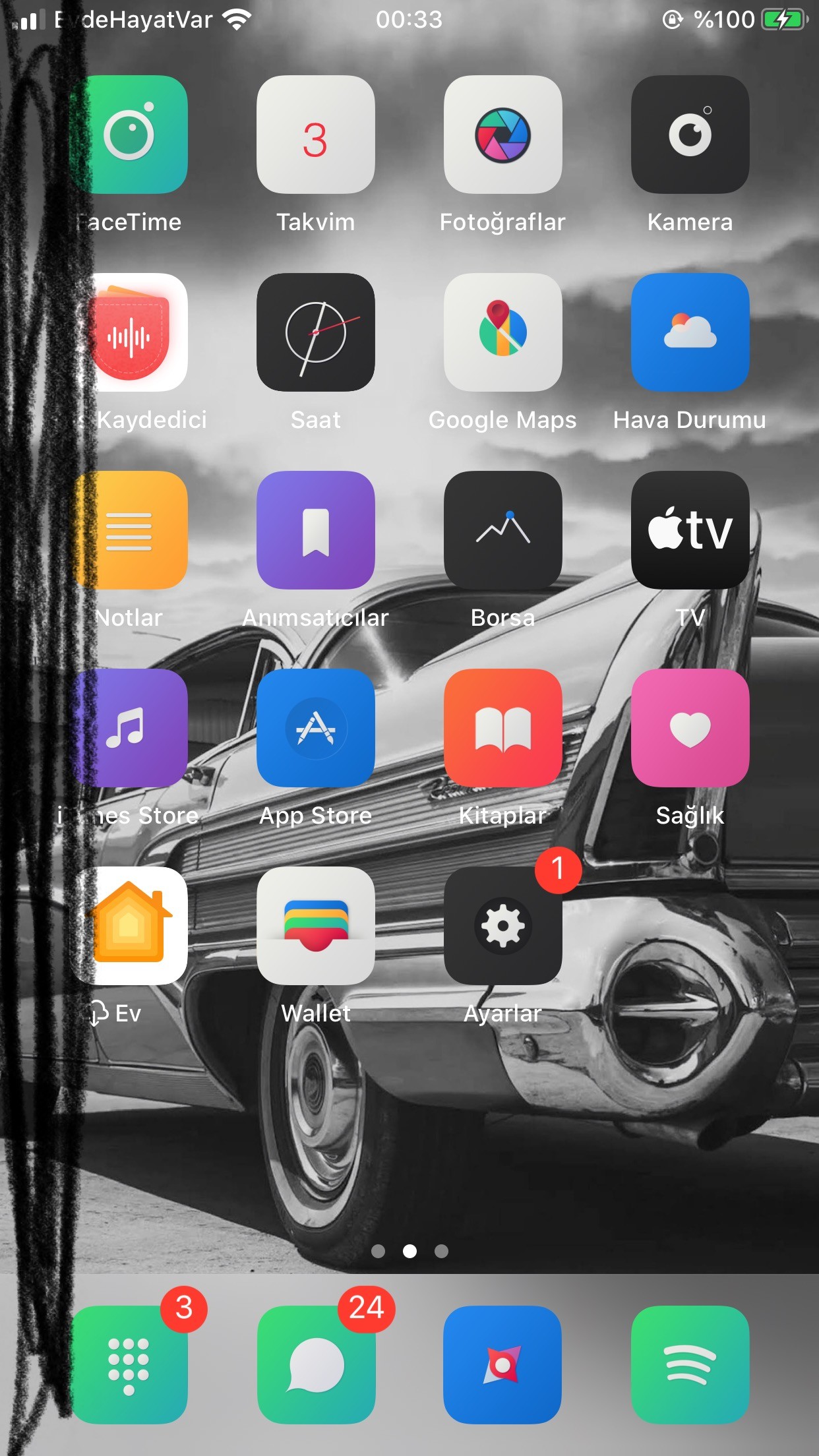Open the Borsa stocks app
Viewport: 819px width, 1456px height.
(502, 530)
